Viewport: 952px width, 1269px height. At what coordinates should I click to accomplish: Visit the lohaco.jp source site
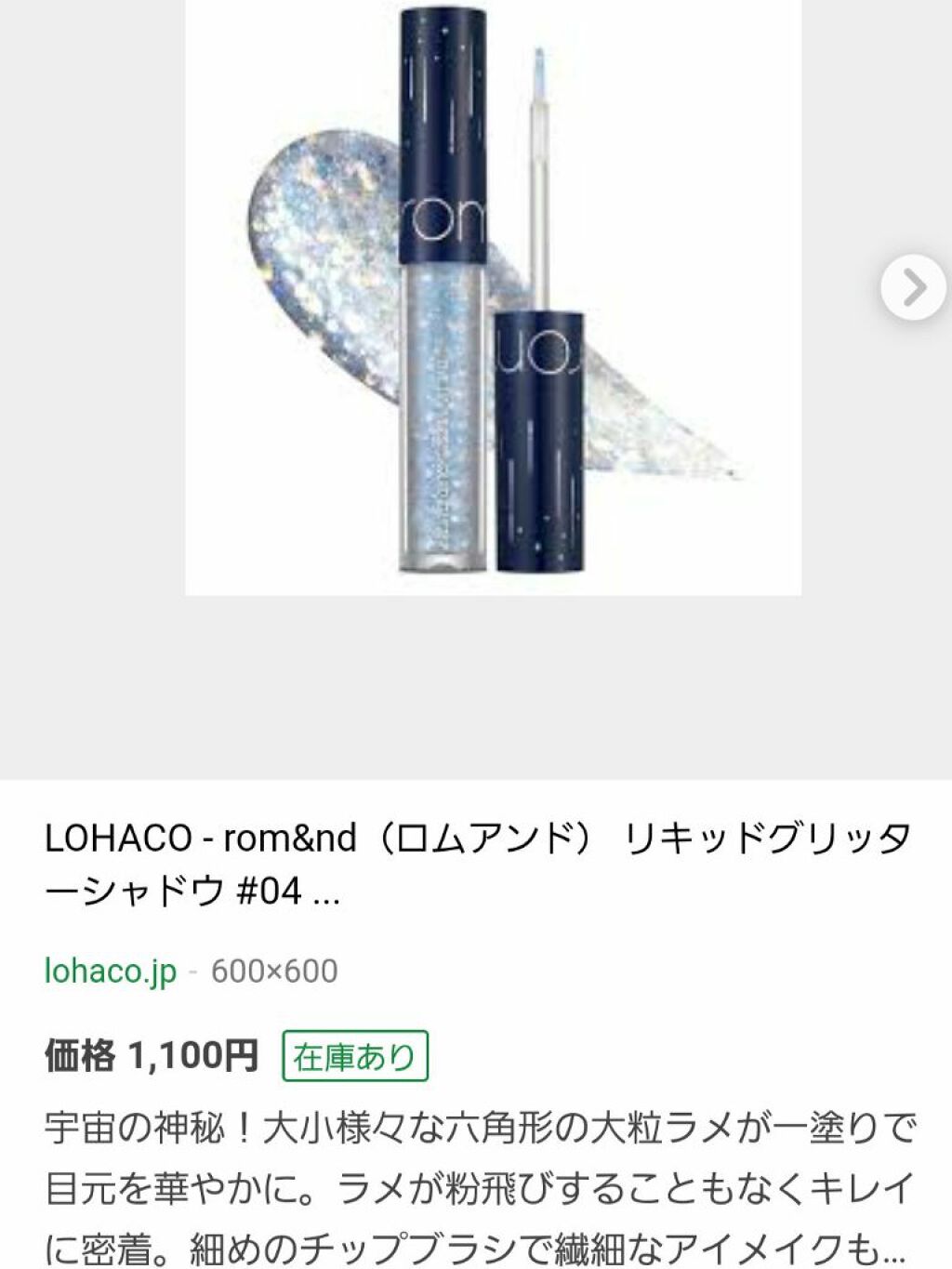pos(111,971)
